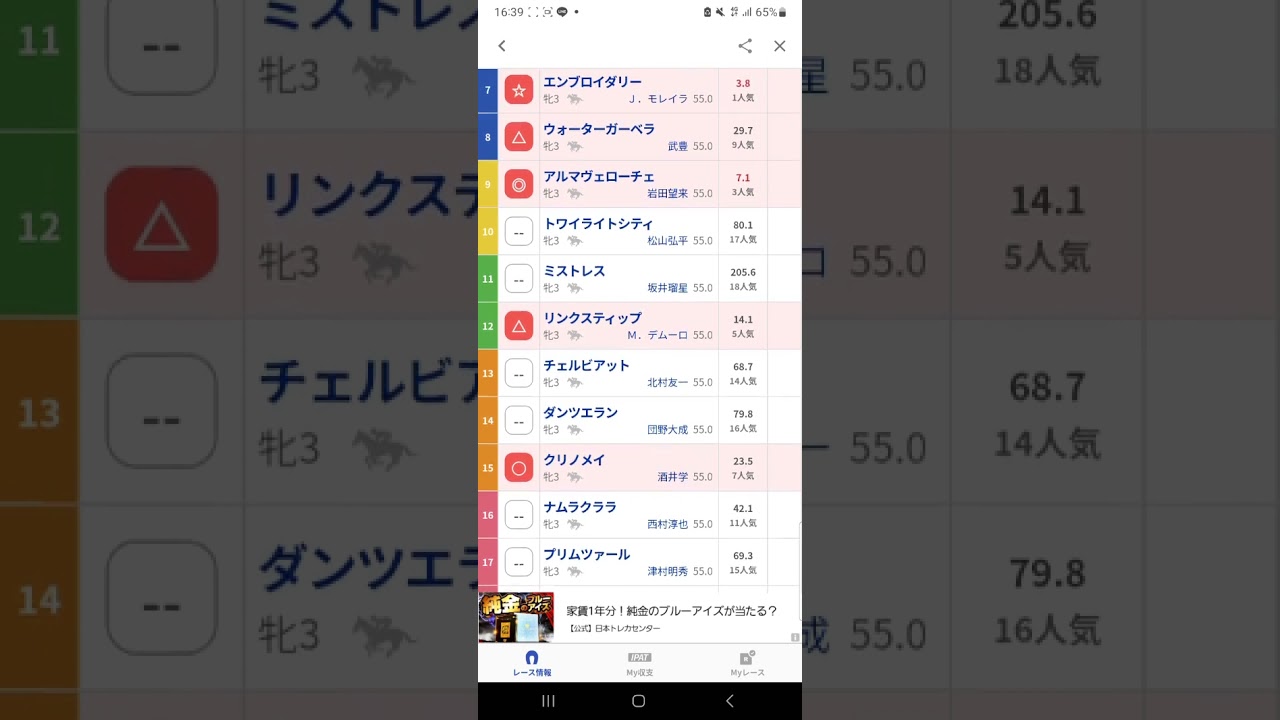1280x720 pixels.
Task: Open recent apps from the navigation bar
Action: coord(548,701)
